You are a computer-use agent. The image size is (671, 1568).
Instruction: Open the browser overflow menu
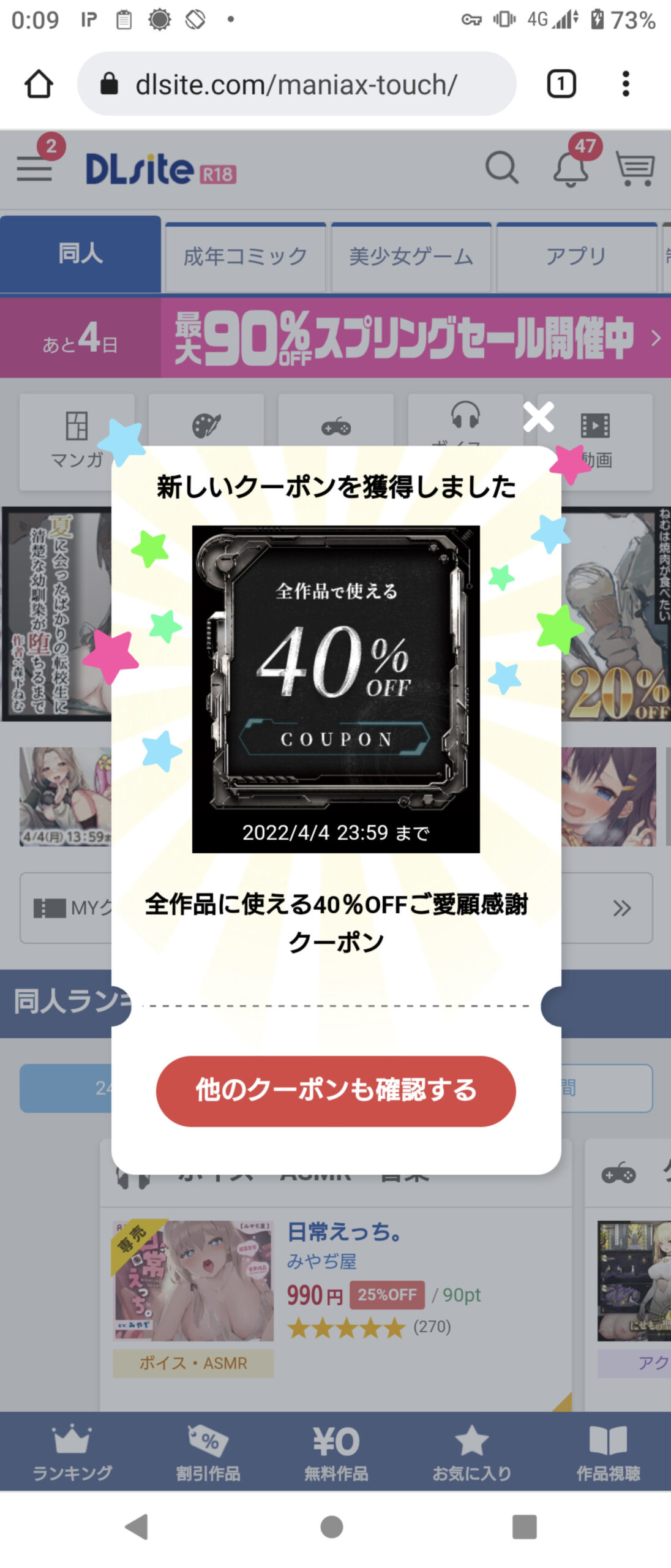pos(625,84)
